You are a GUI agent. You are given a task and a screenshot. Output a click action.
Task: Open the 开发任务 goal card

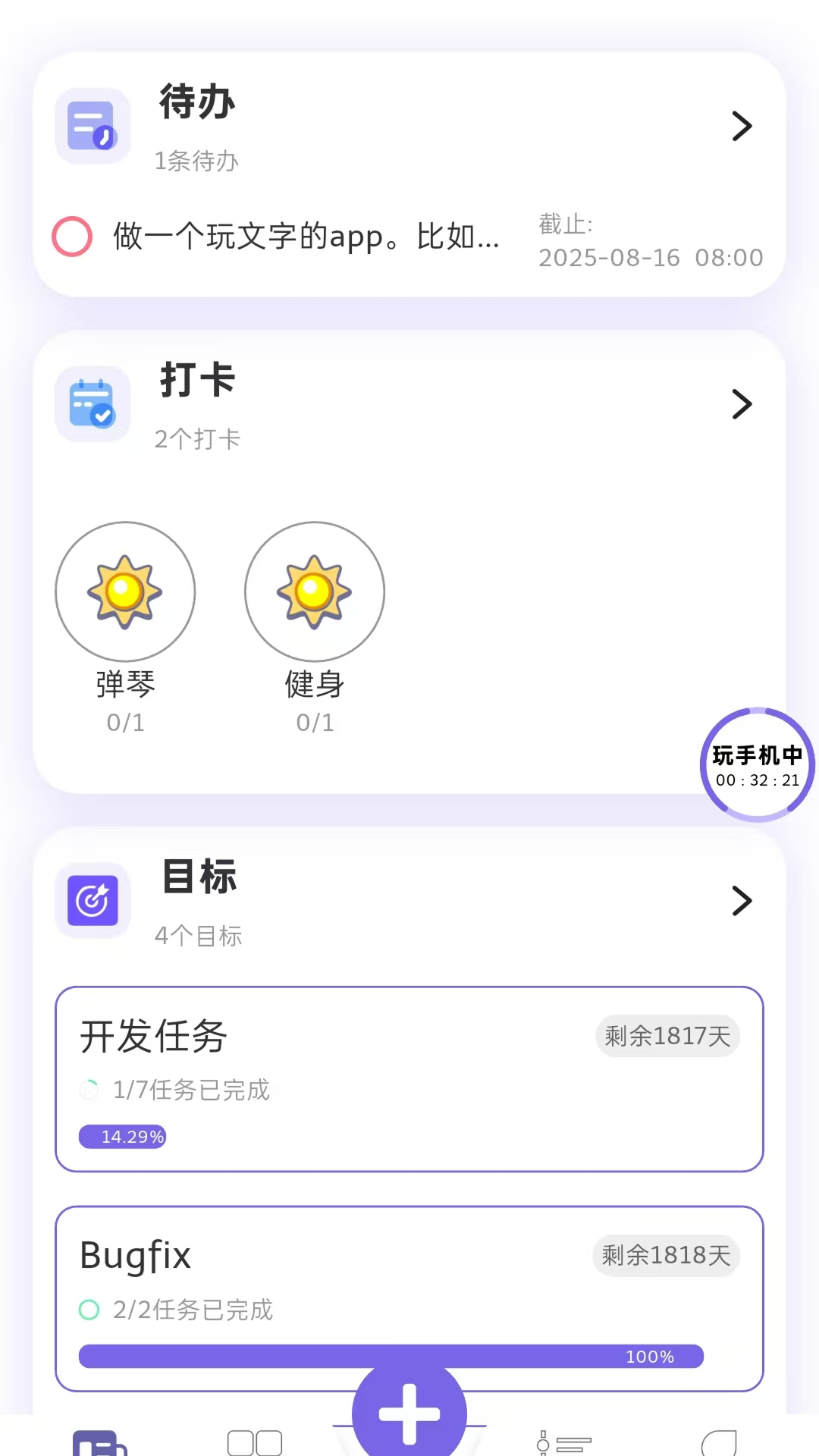pyautogui.click(x=409, y=1078)
